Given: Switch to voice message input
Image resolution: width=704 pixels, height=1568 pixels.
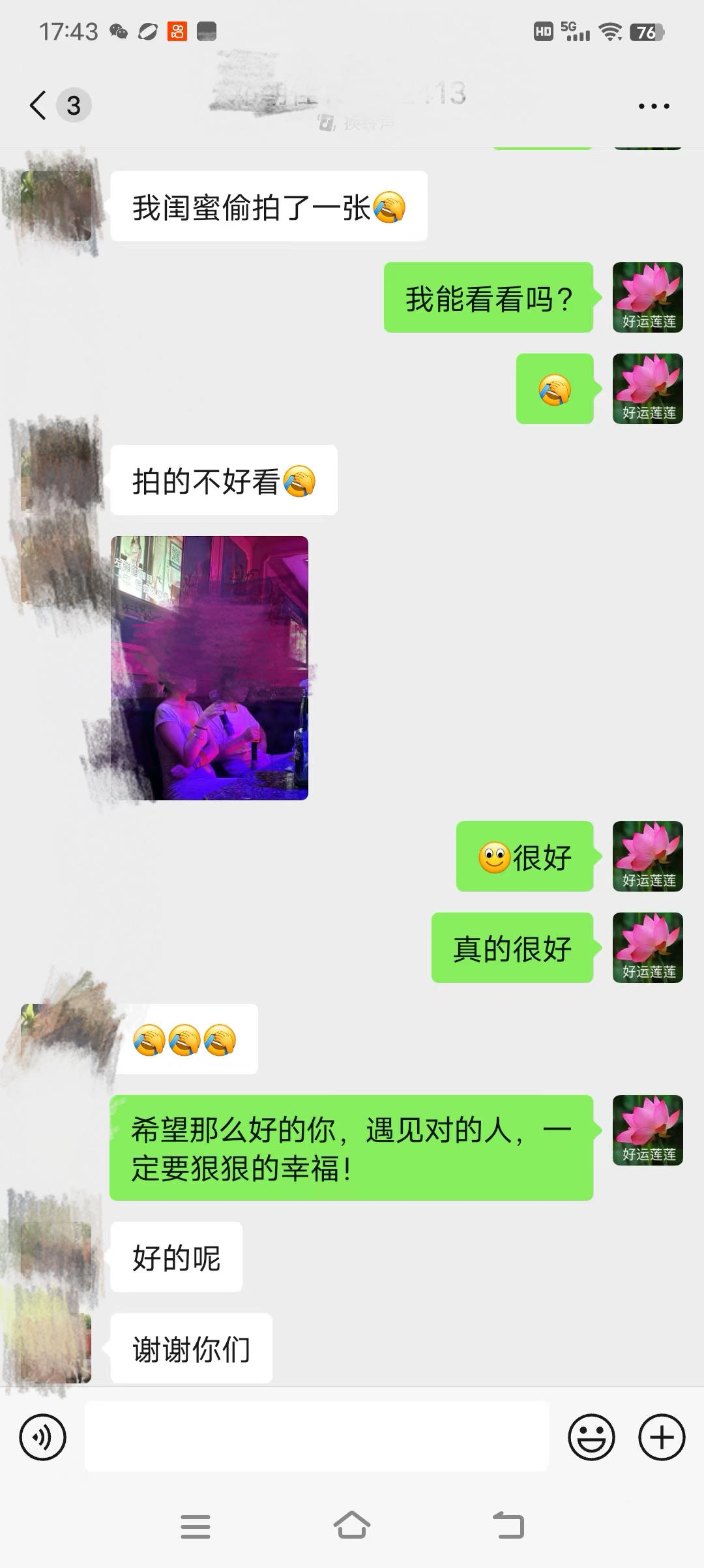Looking at the screenshot, I should pos(43,1437).
